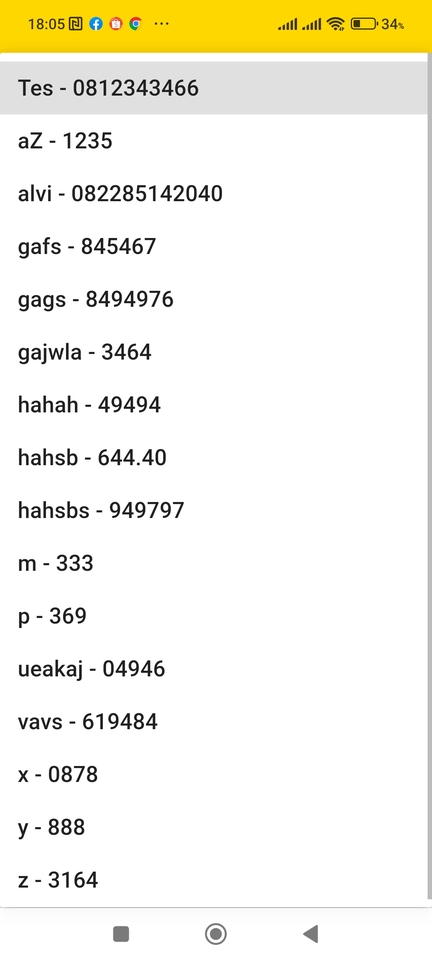This screenshot has width=432, height=960.
Task: Choose ueakaj - 04946
Action: 214,669
